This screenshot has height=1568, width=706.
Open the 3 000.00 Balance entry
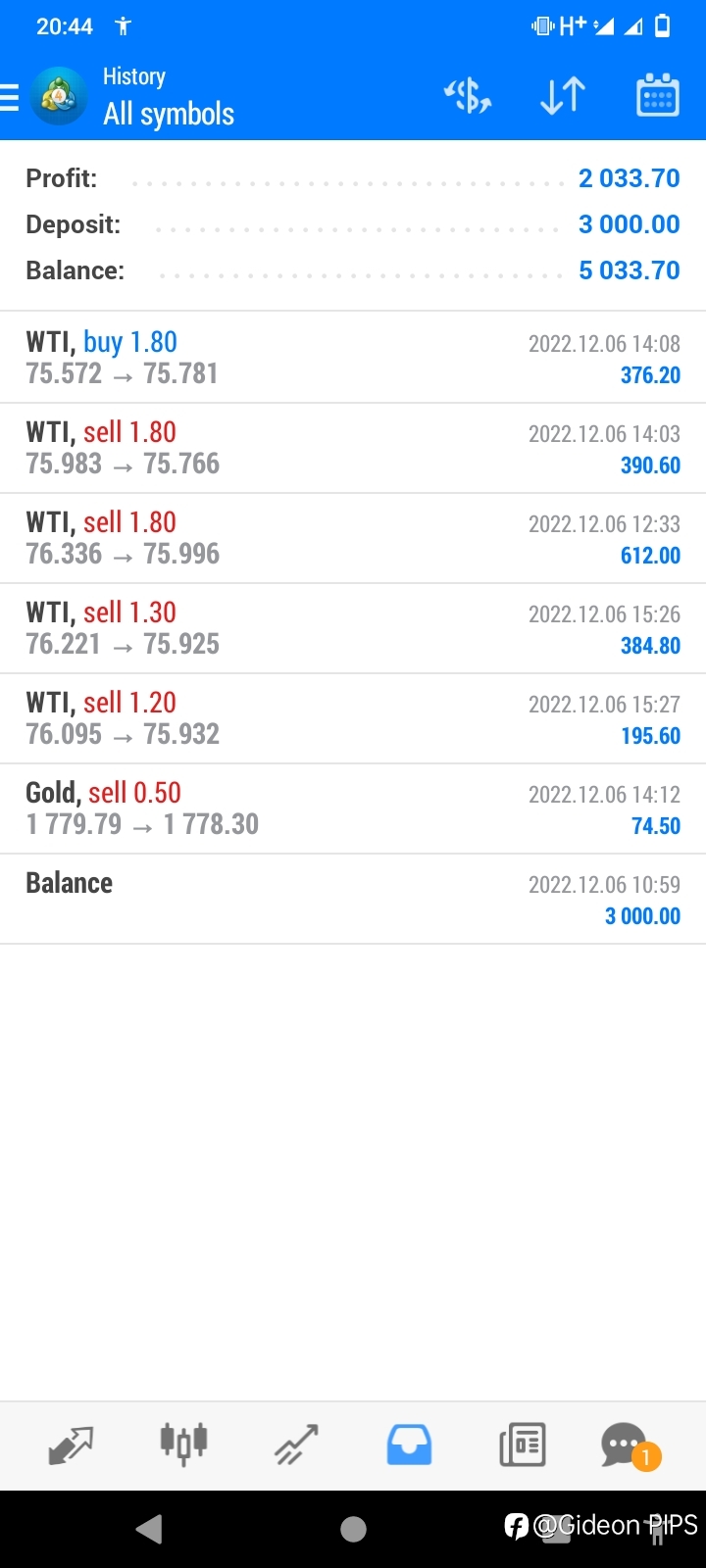pyautogui.click(x=353, y=899)
